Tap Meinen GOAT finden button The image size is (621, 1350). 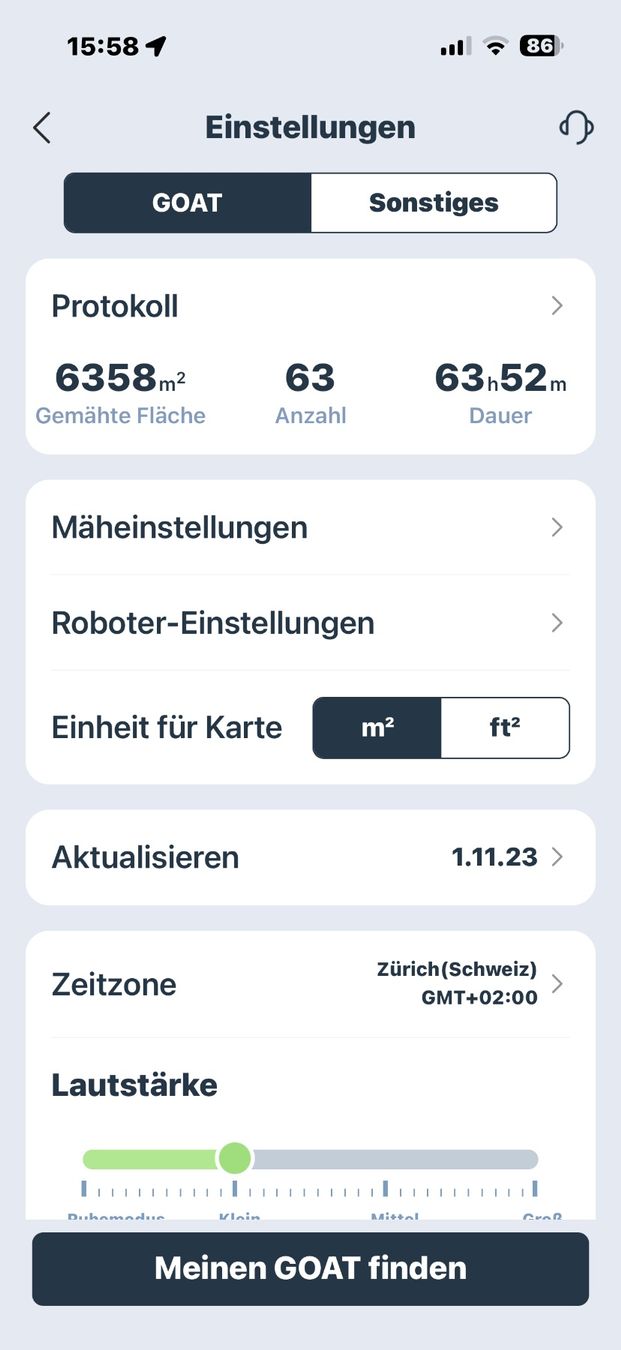(x=310, y=1268)
